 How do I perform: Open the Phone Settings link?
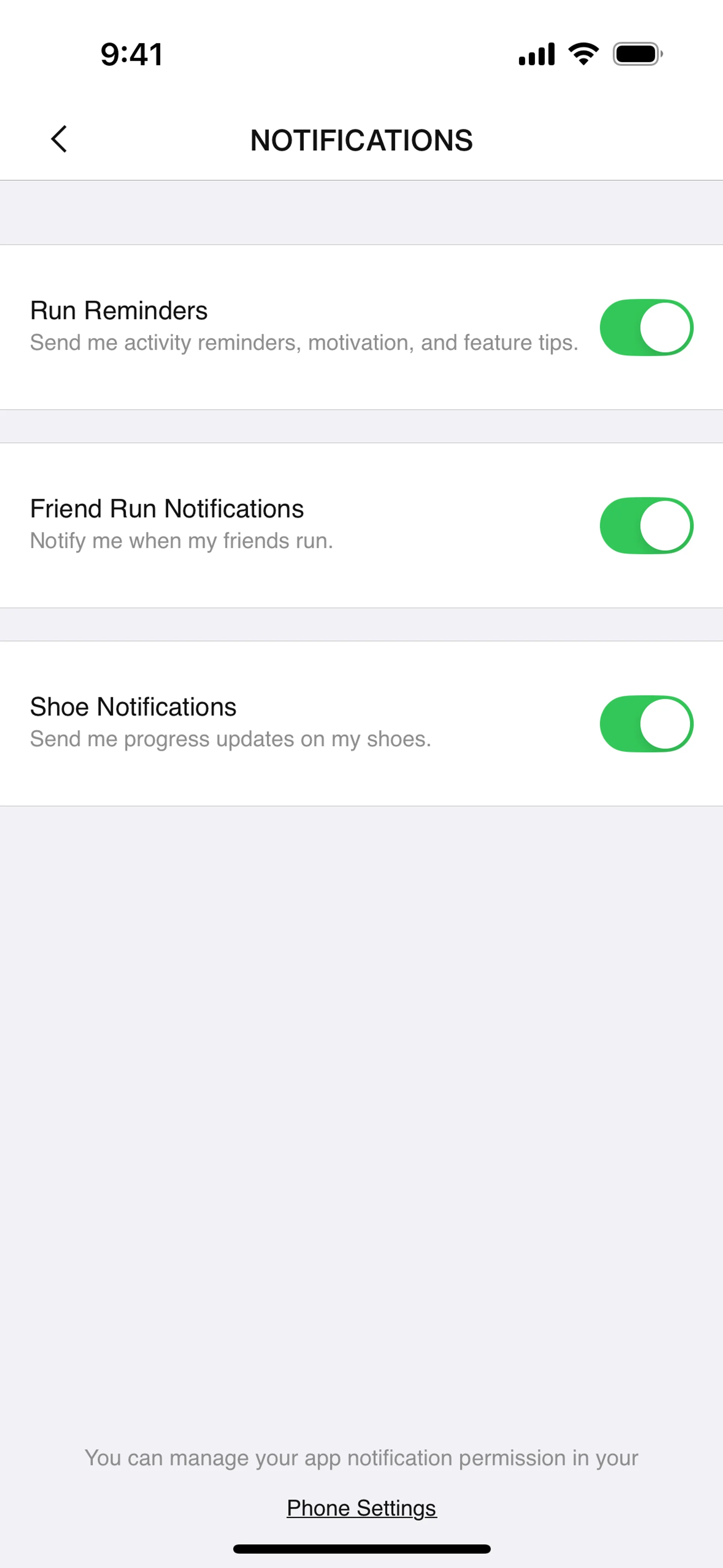click(x=361, y=1508)
